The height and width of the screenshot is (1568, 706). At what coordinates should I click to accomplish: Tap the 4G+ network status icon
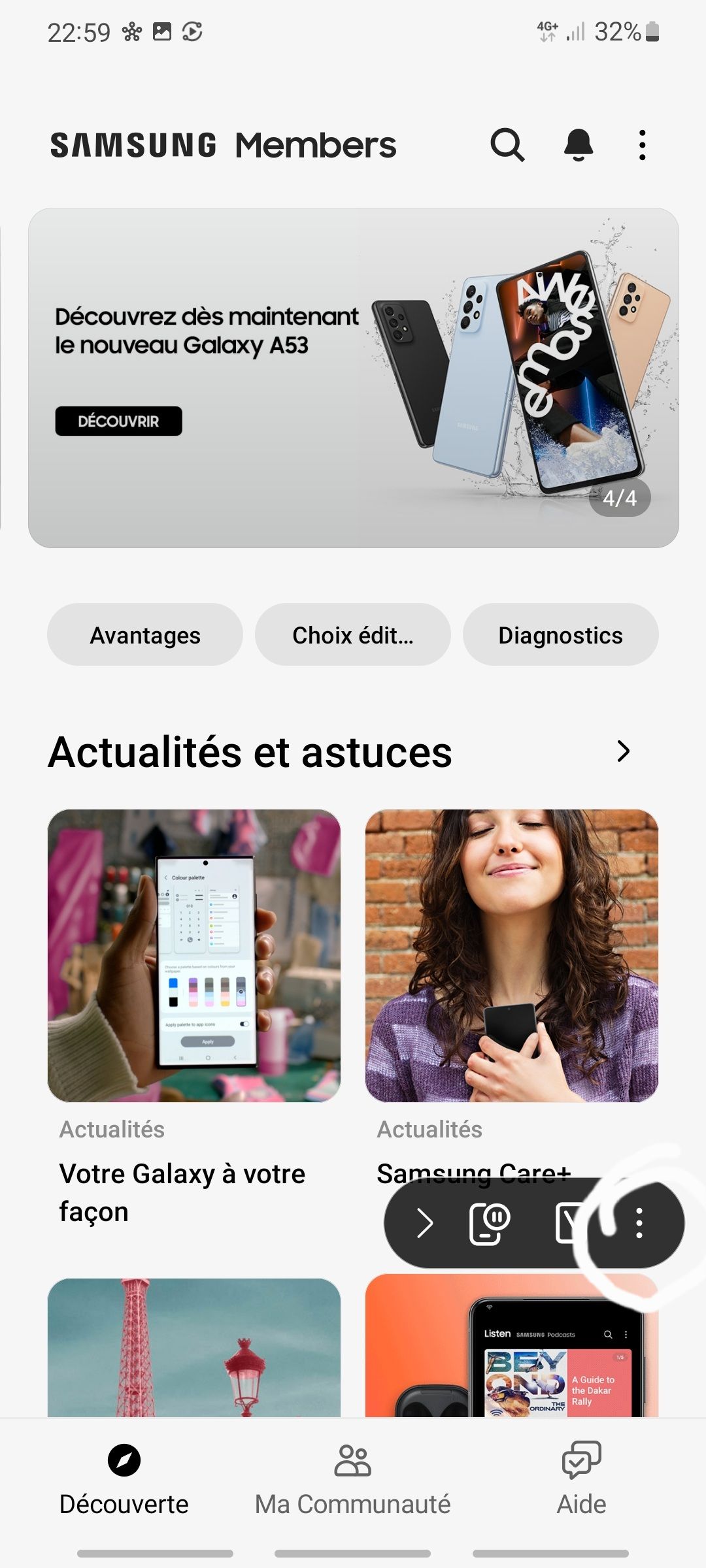pyautogui.click(x=547, y=31)
